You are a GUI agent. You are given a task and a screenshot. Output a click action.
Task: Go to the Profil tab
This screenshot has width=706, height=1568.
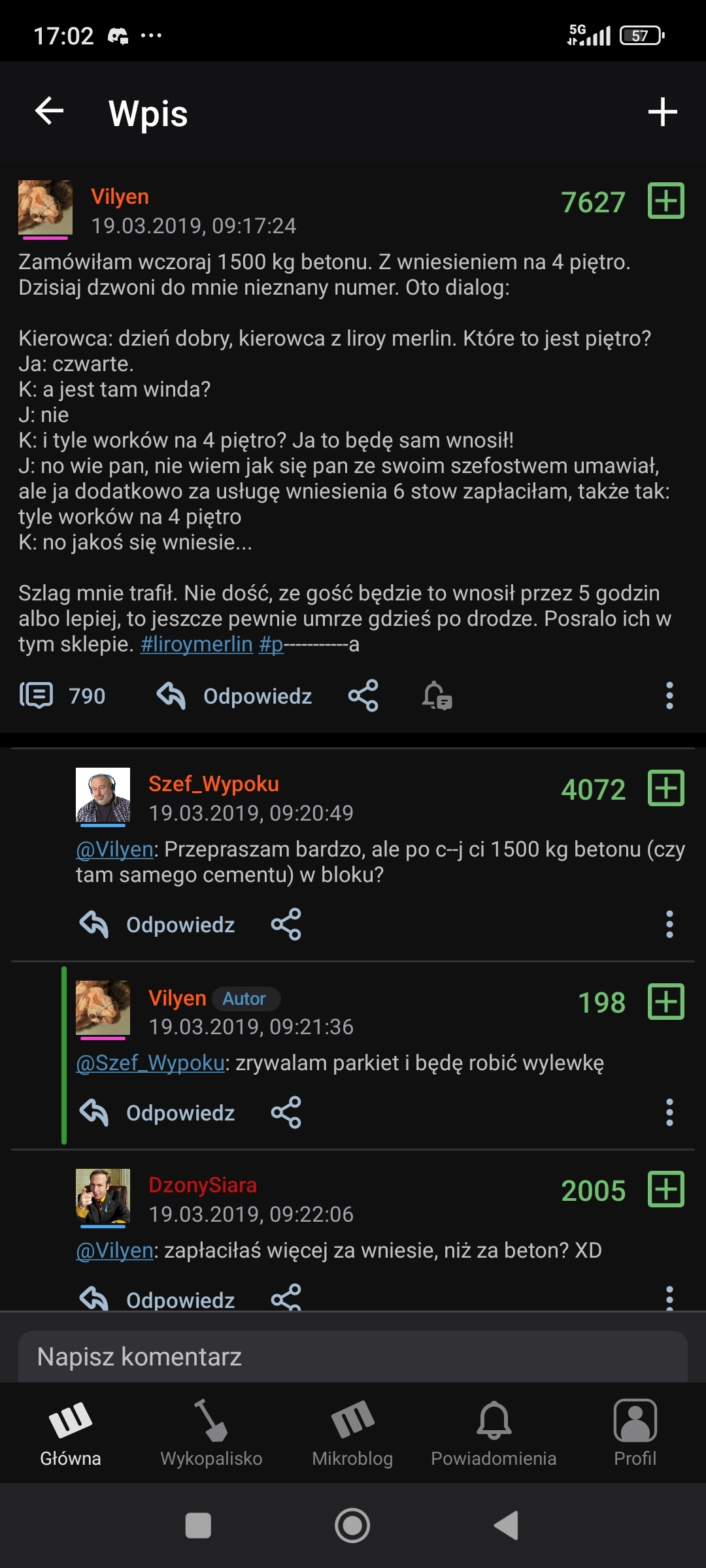(x=635, y=1433)
